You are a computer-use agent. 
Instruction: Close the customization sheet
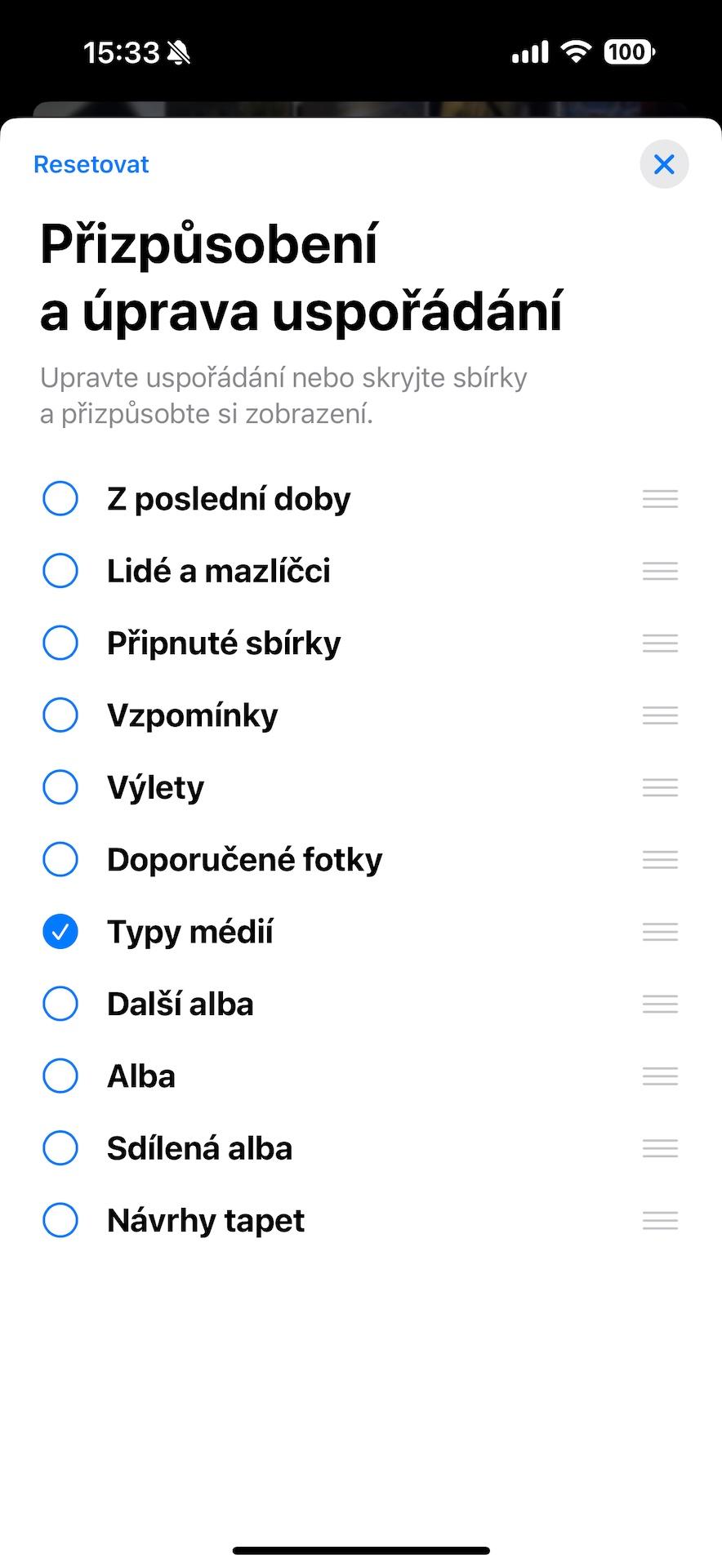coord(664,164)
